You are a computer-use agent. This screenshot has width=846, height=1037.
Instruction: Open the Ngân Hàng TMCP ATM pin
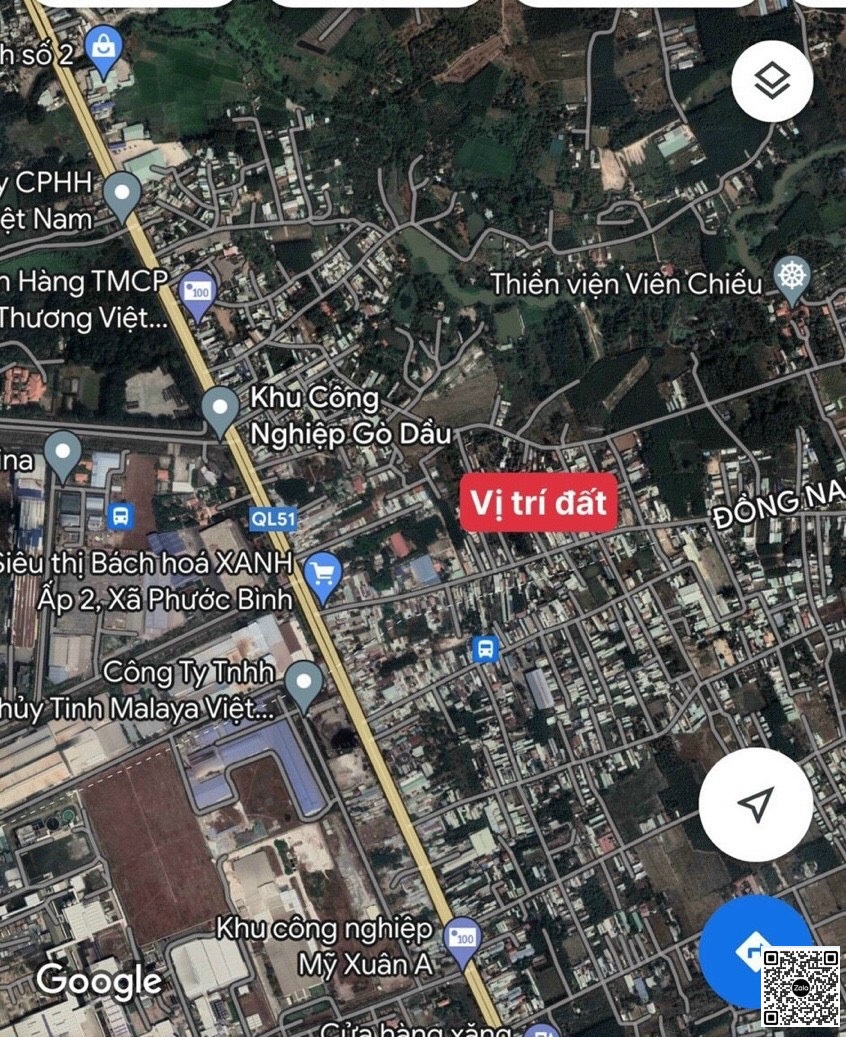point(198,293)
